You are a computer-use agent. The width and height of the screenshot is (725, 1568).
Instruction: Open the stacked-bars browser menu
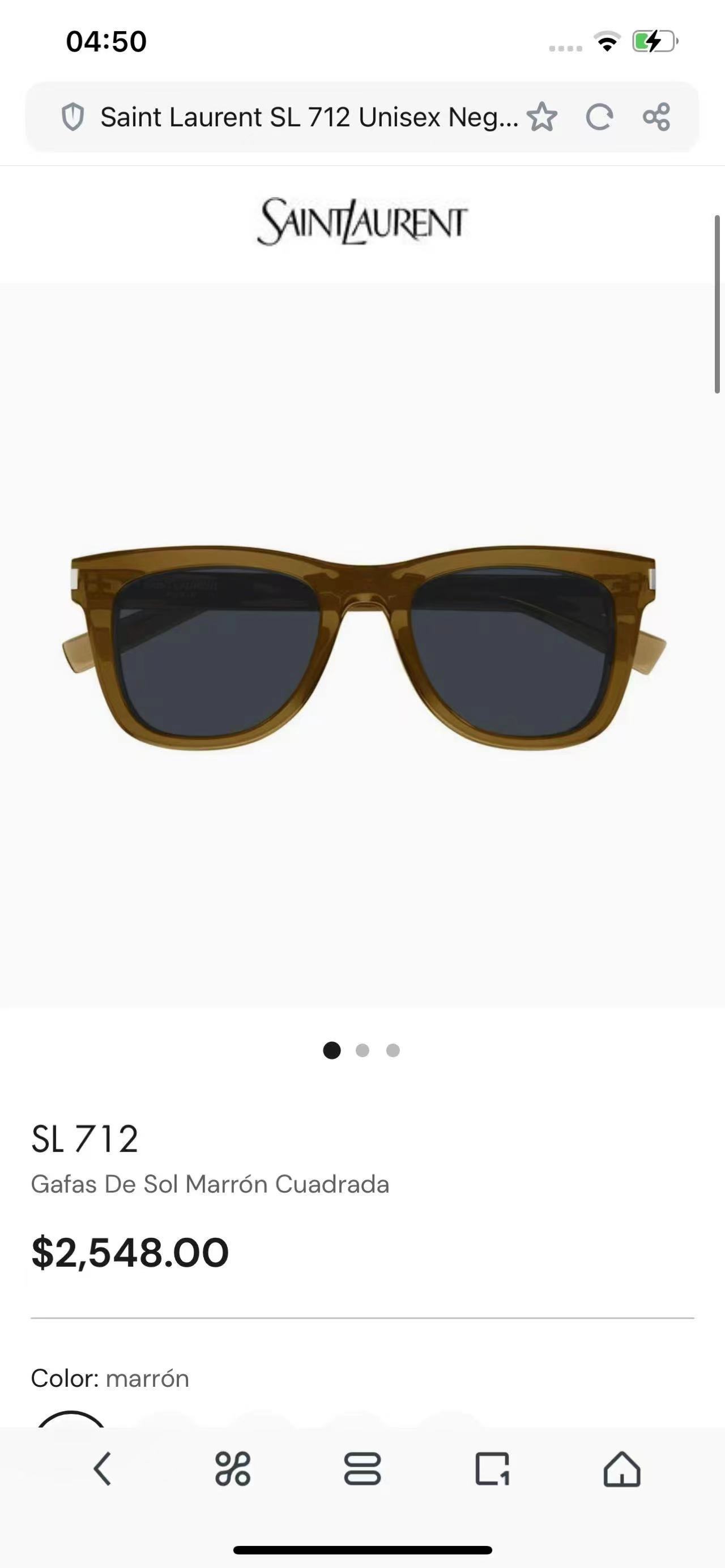[x=362, y=1469]
